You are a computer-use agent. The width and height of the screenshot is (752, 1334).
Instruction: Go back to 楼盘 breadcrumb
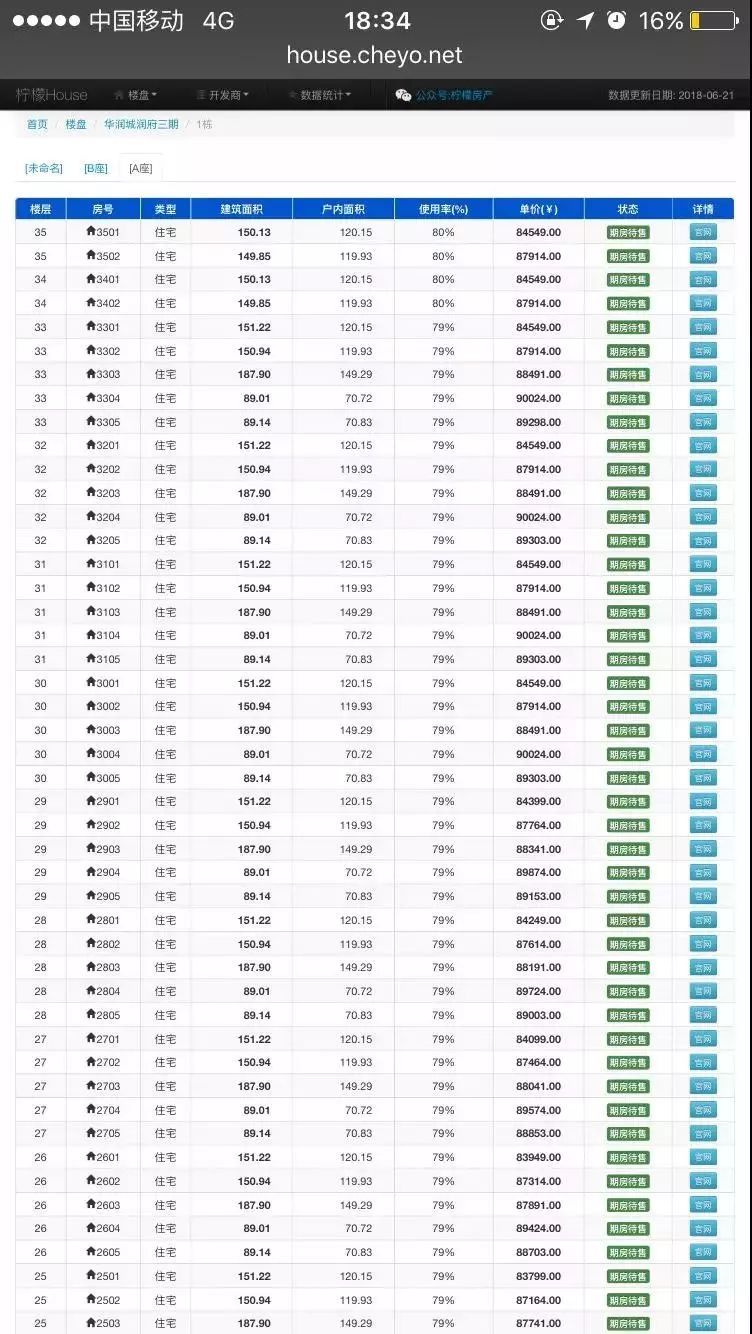pyautogui.click(x=76, y=124)
